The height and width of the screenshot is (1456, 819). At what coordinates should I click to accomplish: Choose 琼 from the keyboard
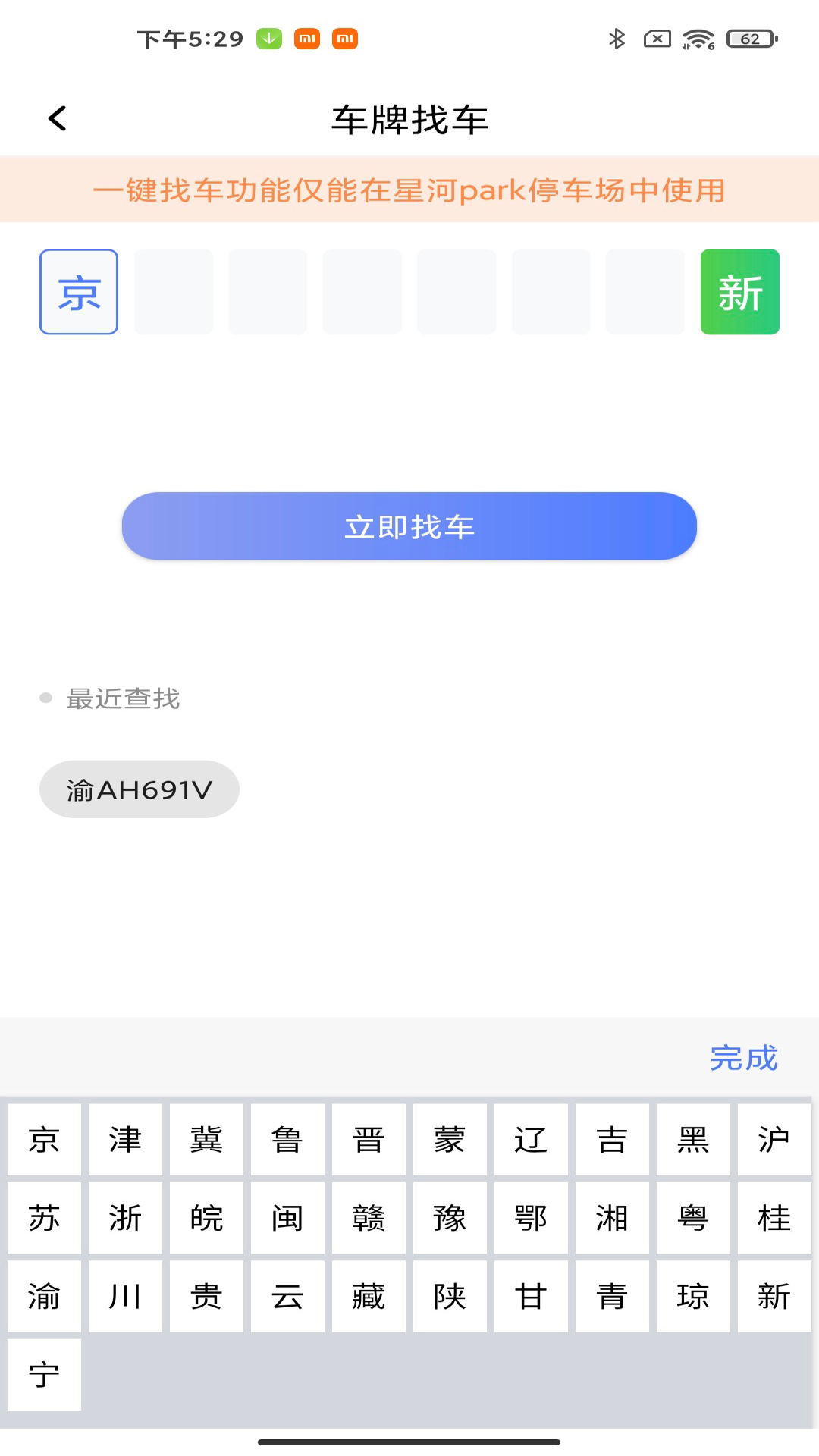pyautogui.click(x=692, y=1297)
